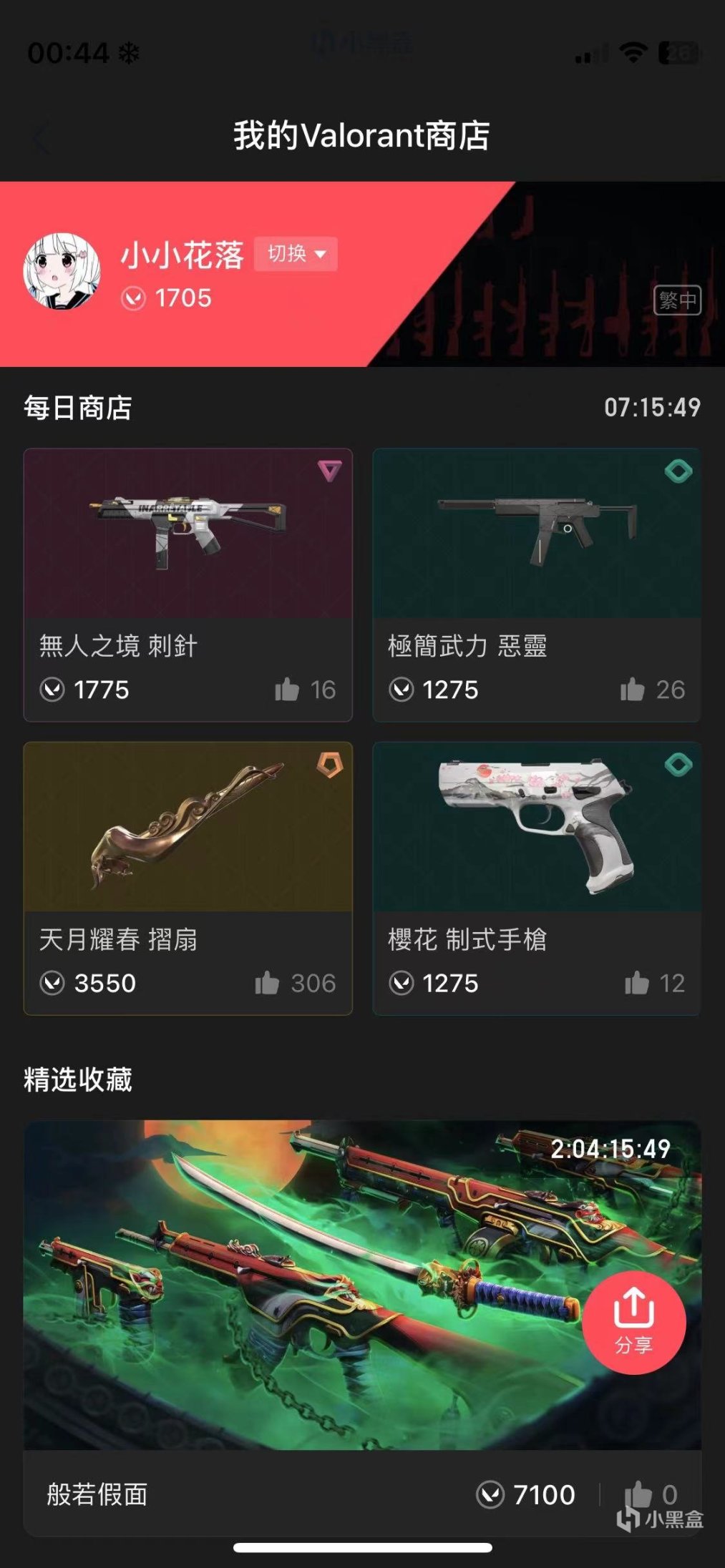The width and height of the screenshot is (725, 1568).
Task: Like the 般若假面 bundle
Action: click(638, 1494)
